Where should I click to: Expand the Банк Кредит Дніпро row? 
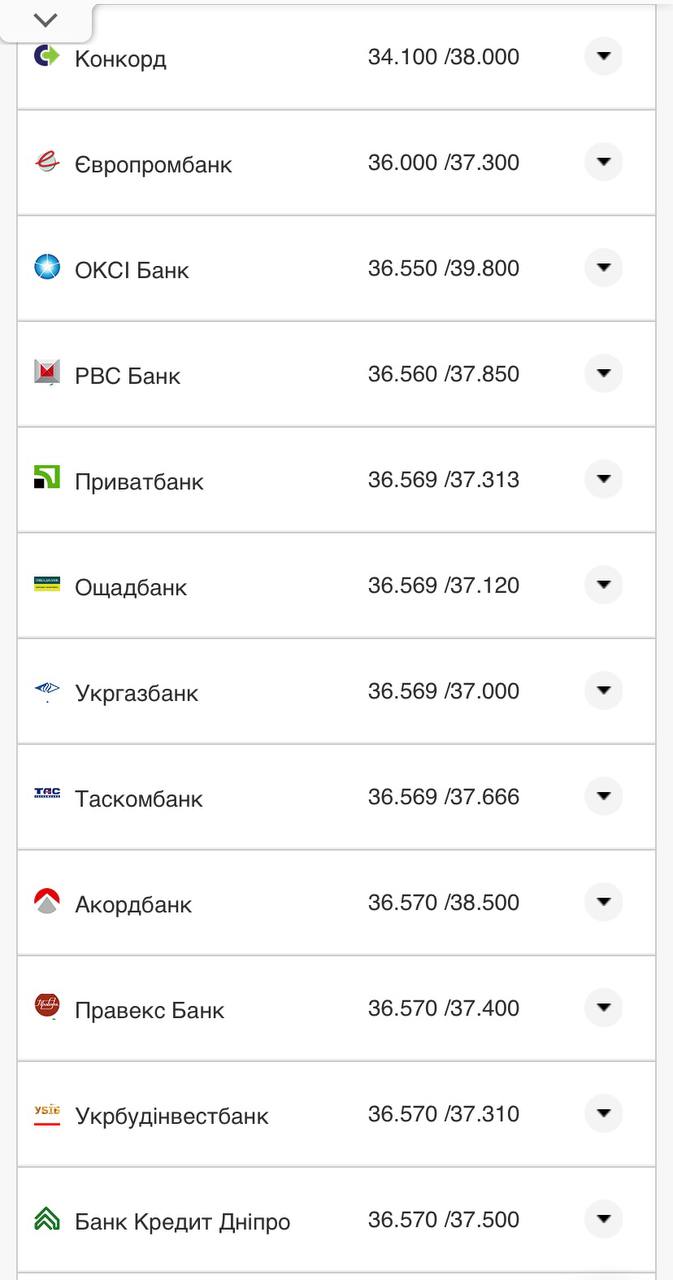[x=603, y=1220]
